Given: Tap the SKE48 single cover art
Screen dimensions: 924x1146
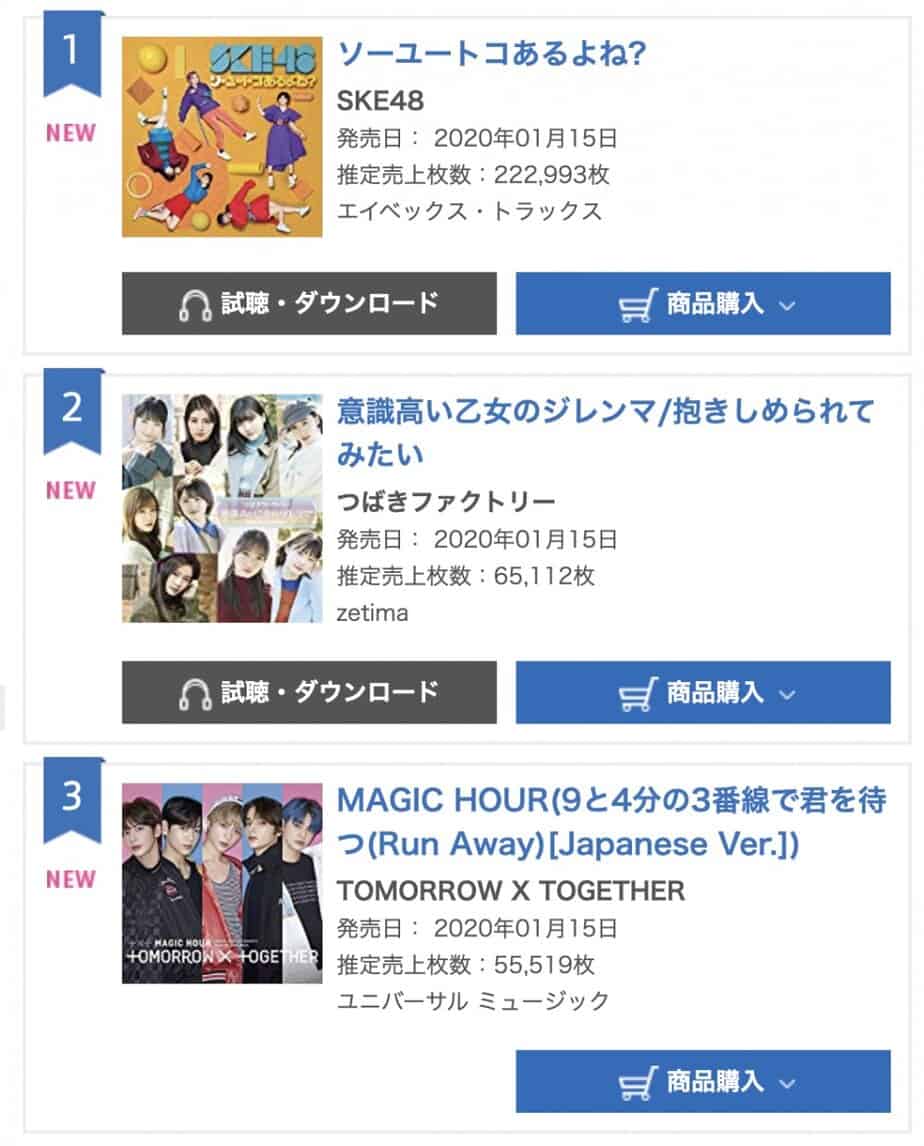Looking at the screenshot, I should (x=222, y=137).
